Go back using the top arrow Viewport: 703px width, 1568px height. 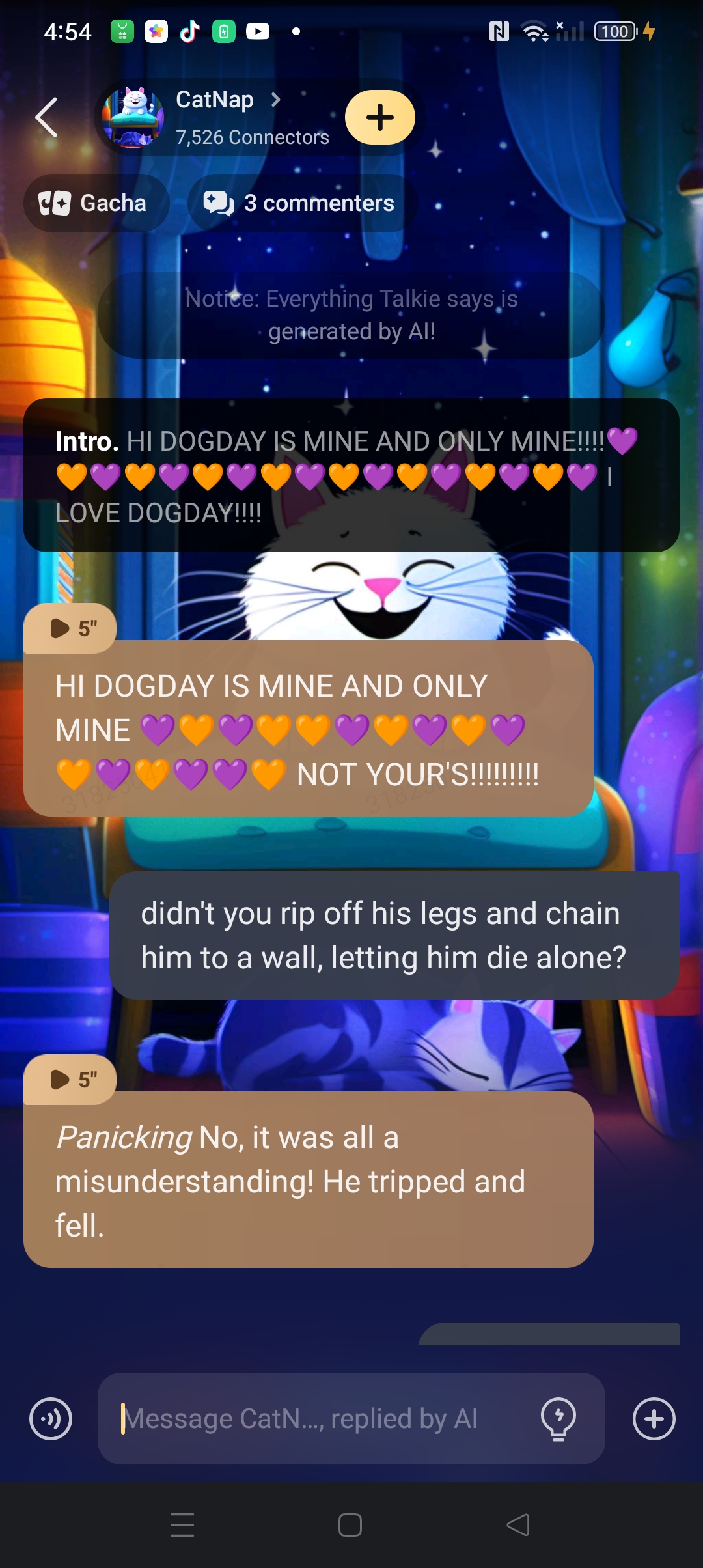(46, 118)
